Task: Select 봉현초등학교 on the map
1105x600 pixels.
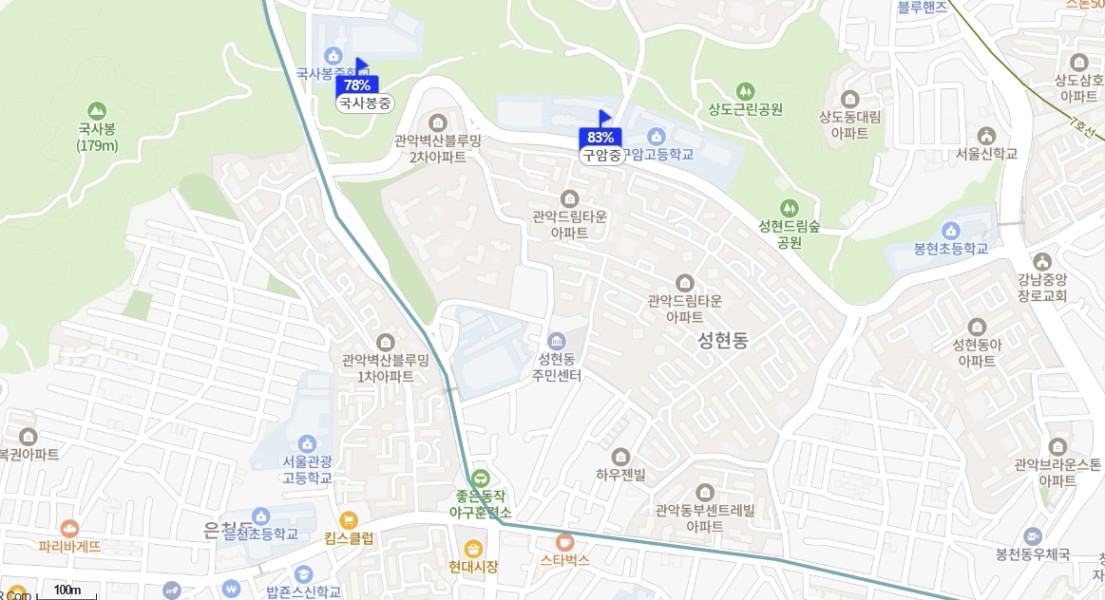Action: pyautogui.click(x=950, y=231)
